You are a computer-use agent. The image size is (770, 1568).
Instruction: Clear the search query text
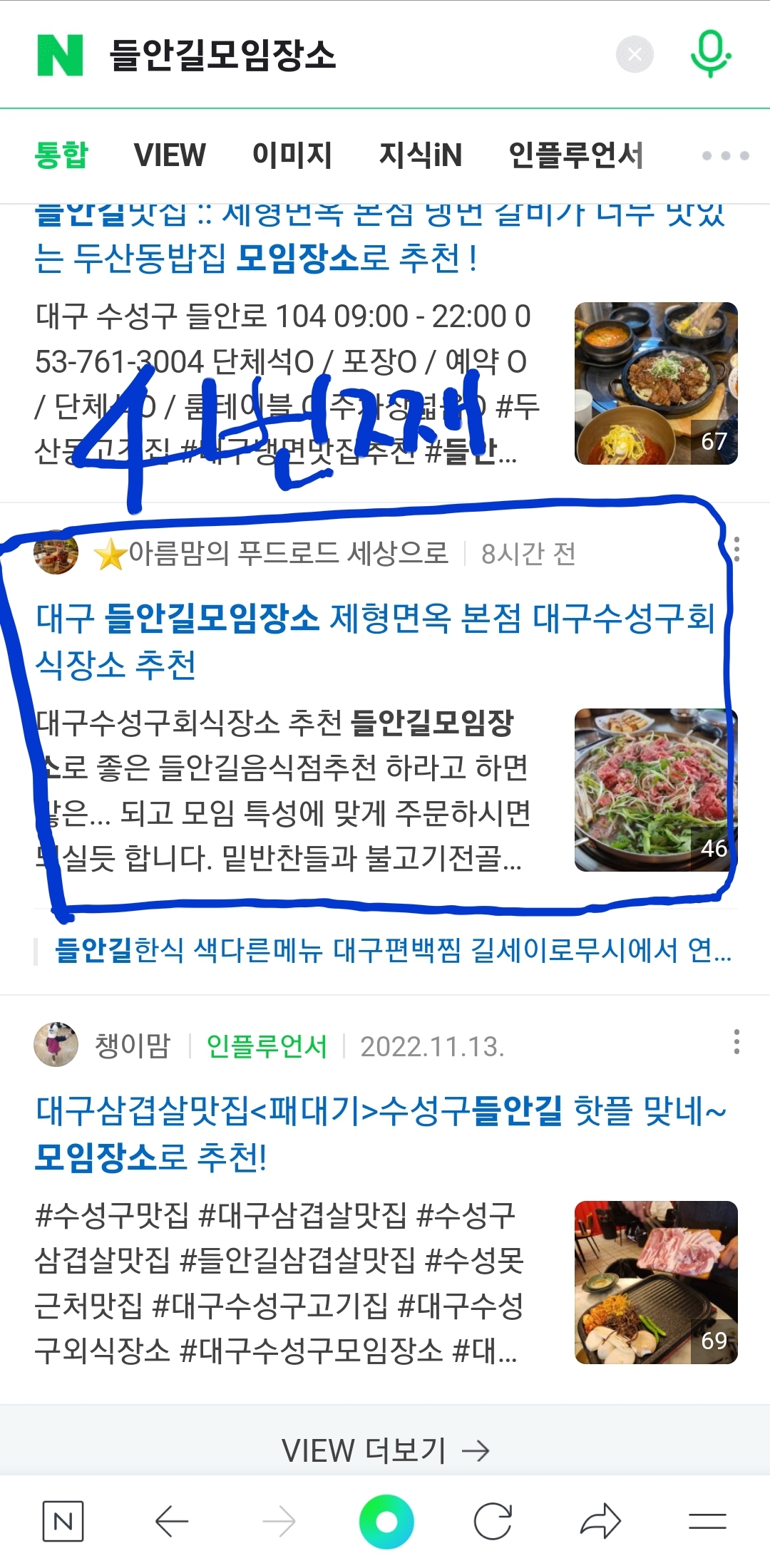tap(635, 55)
